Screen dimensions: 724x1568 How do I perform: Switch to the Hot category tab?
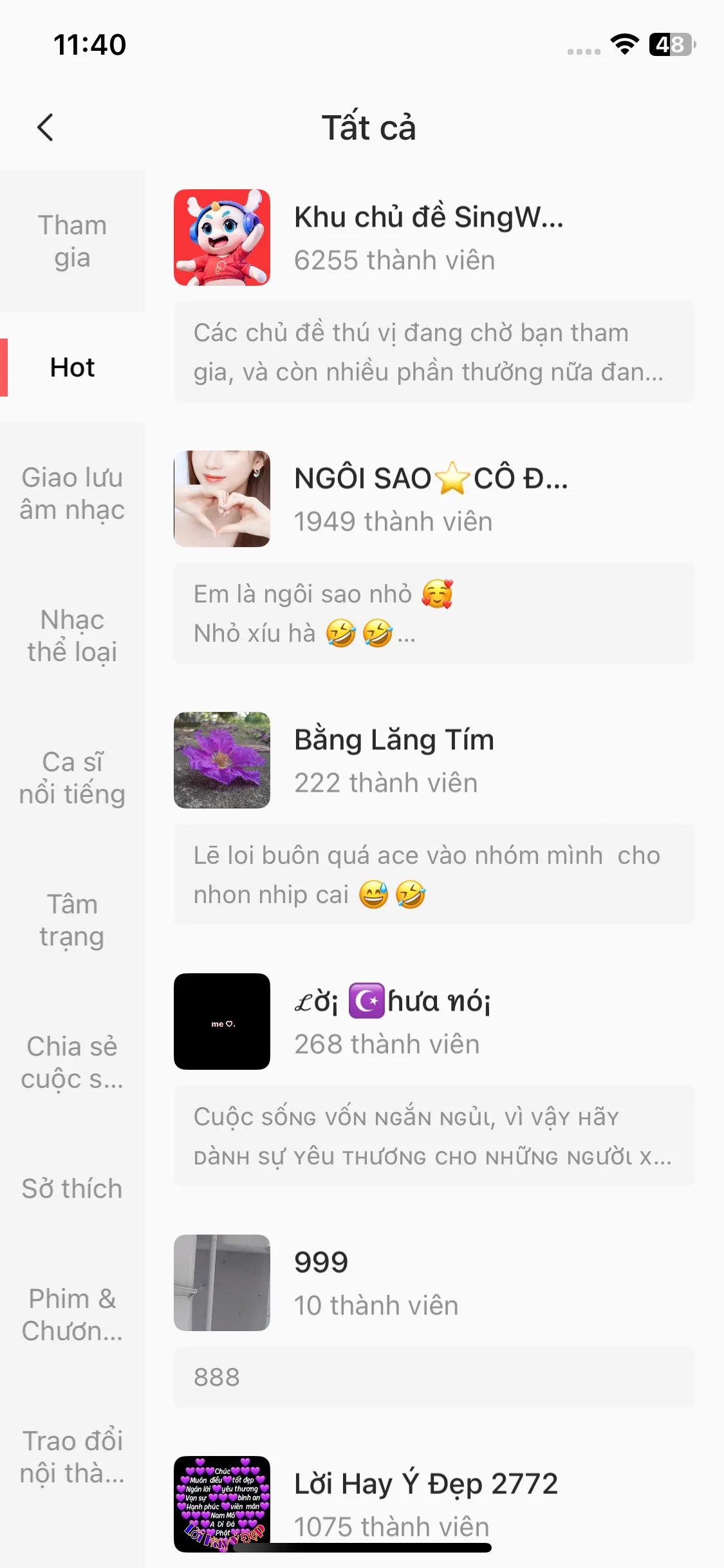72,367
